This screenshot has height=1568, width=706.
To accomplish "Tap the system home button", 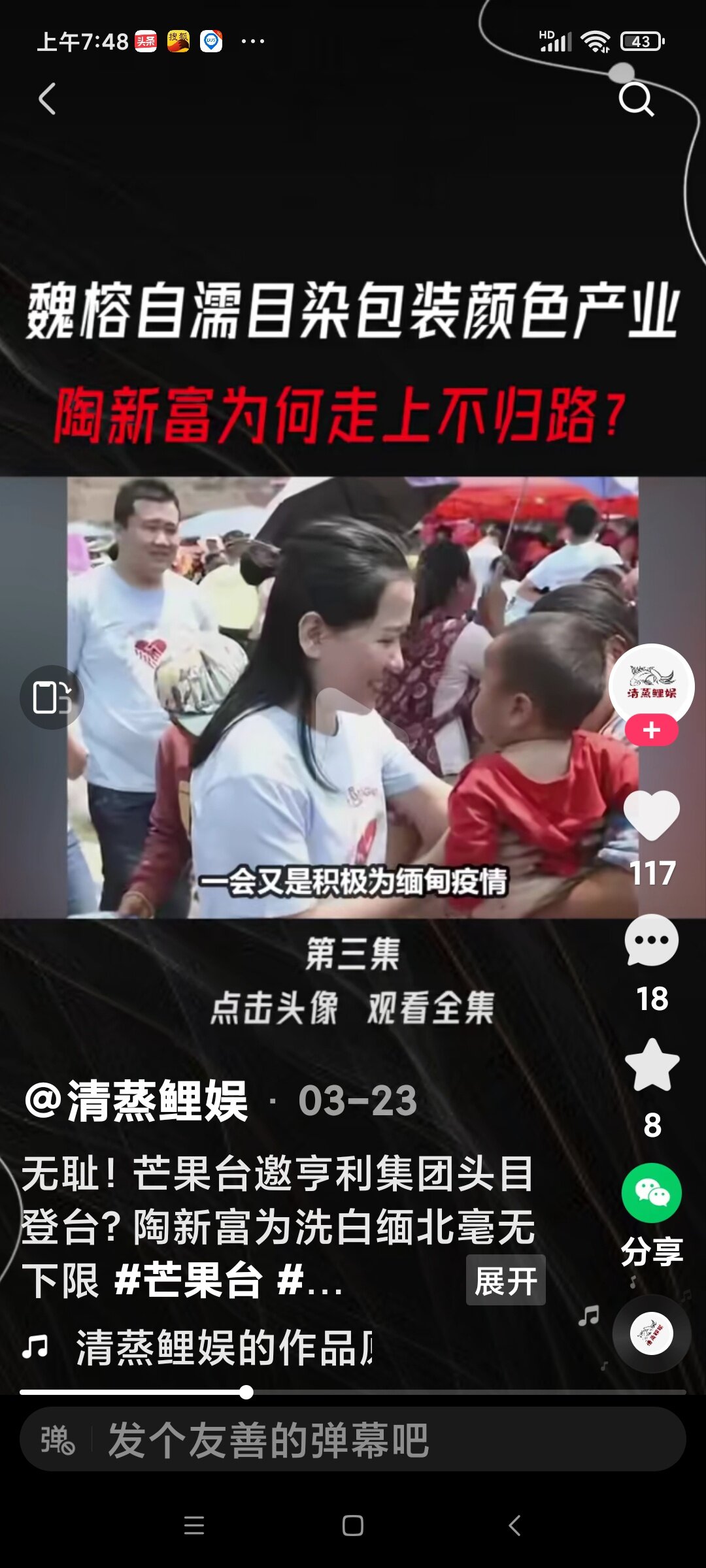I will 353,1526.
